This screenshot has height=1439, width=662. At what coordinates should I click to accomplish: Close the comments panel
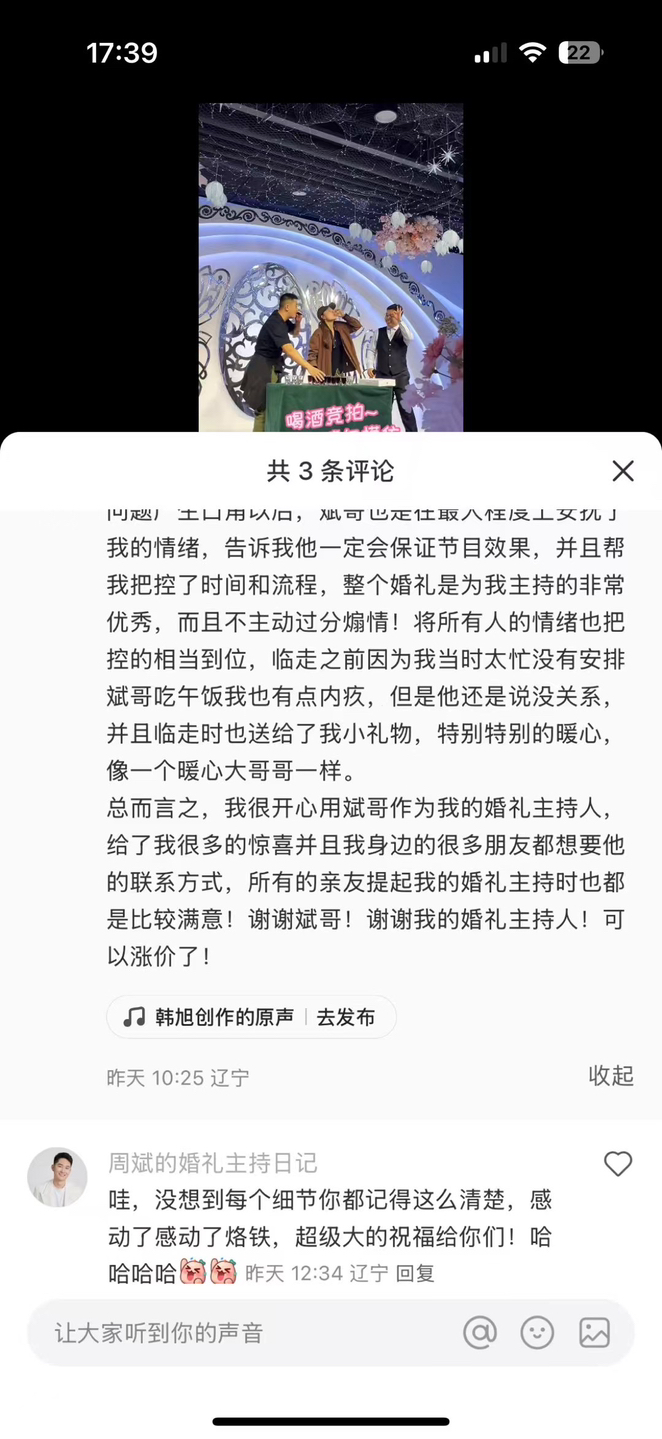click(623, 471)
